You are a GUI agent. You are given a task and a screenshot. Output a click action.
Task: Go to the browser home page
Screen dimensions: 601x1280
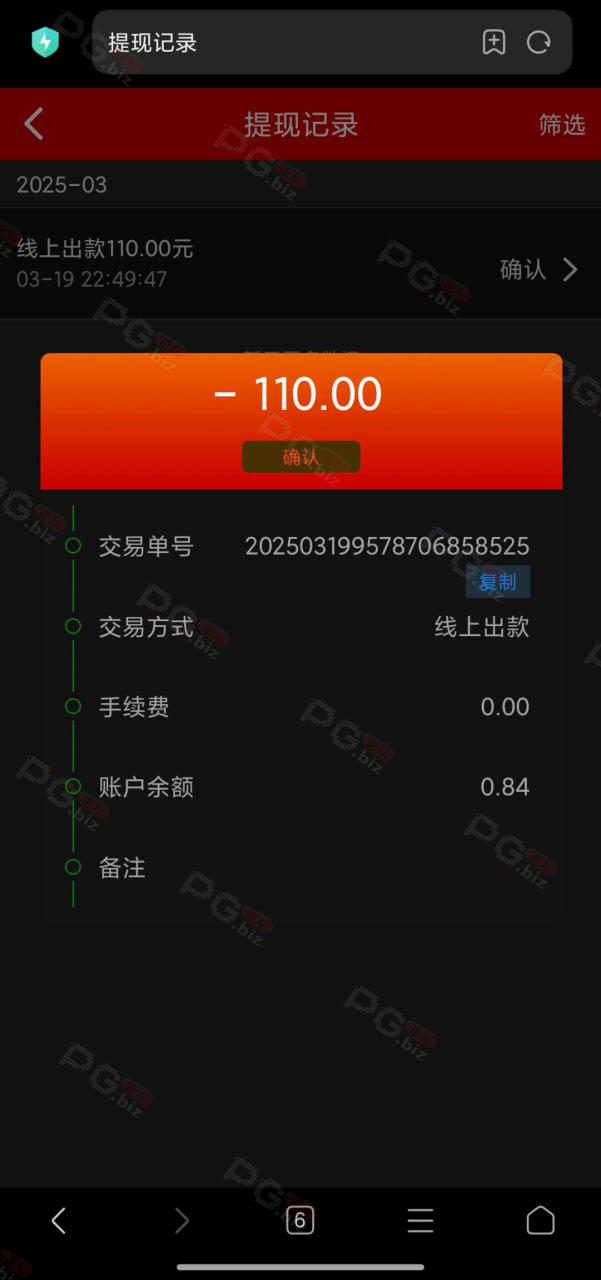click(x=540, y=1220)
